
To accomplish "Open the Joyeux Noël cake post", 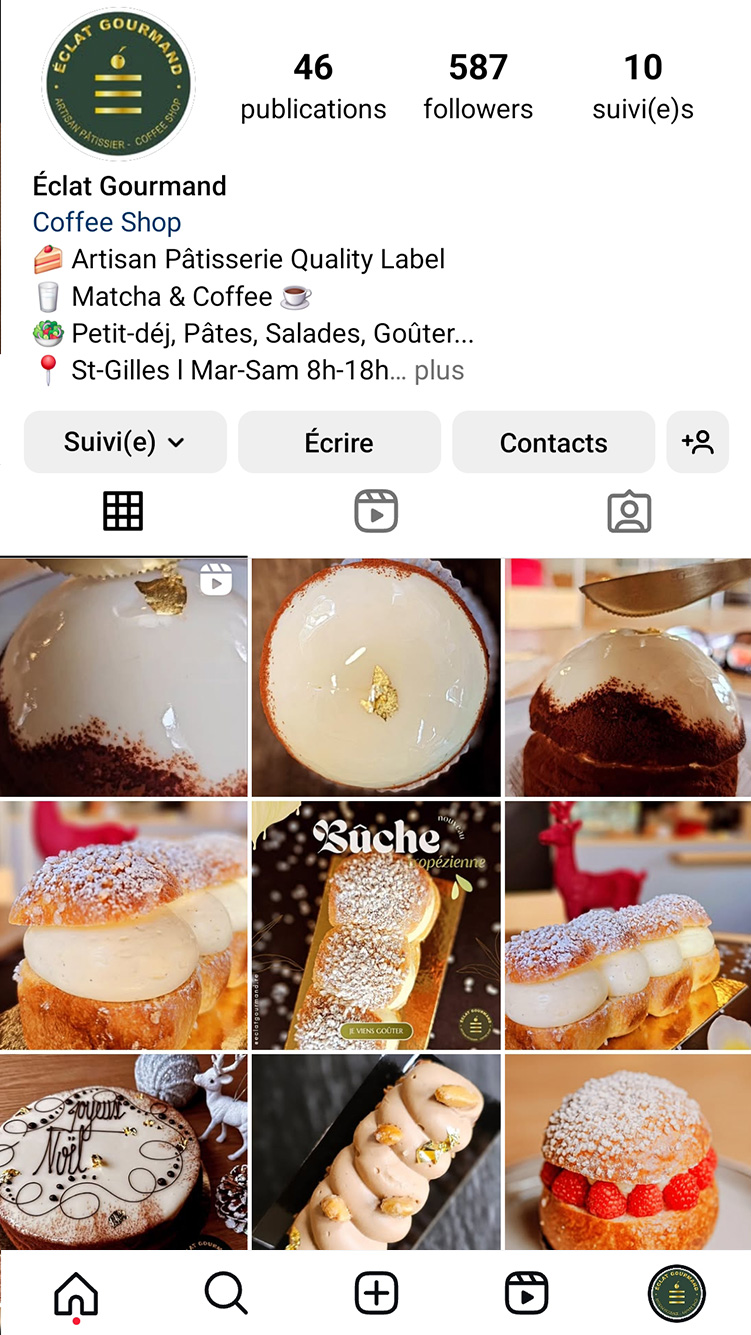I will click(x=123, y=1150).
